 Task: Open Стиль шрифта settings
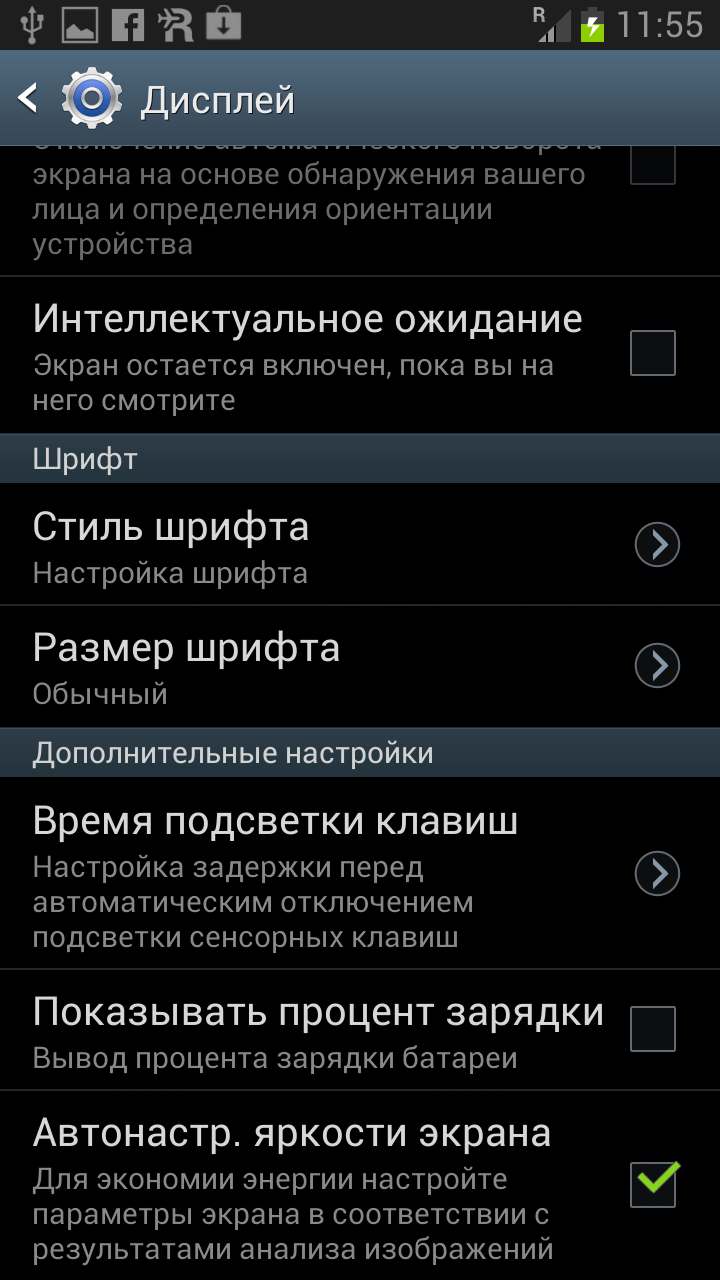(x=657, y=545)
